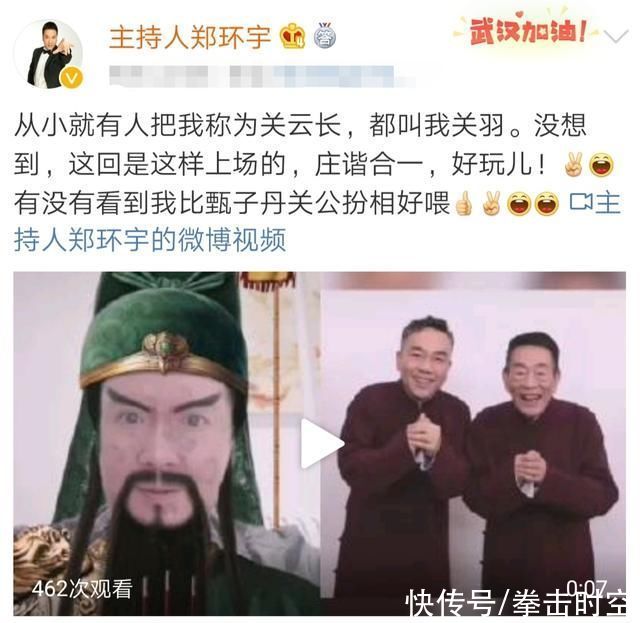Open 主持人郑环宇's profile avatar
The width and height of the screenshot is (640, 623).
(48, 54)
